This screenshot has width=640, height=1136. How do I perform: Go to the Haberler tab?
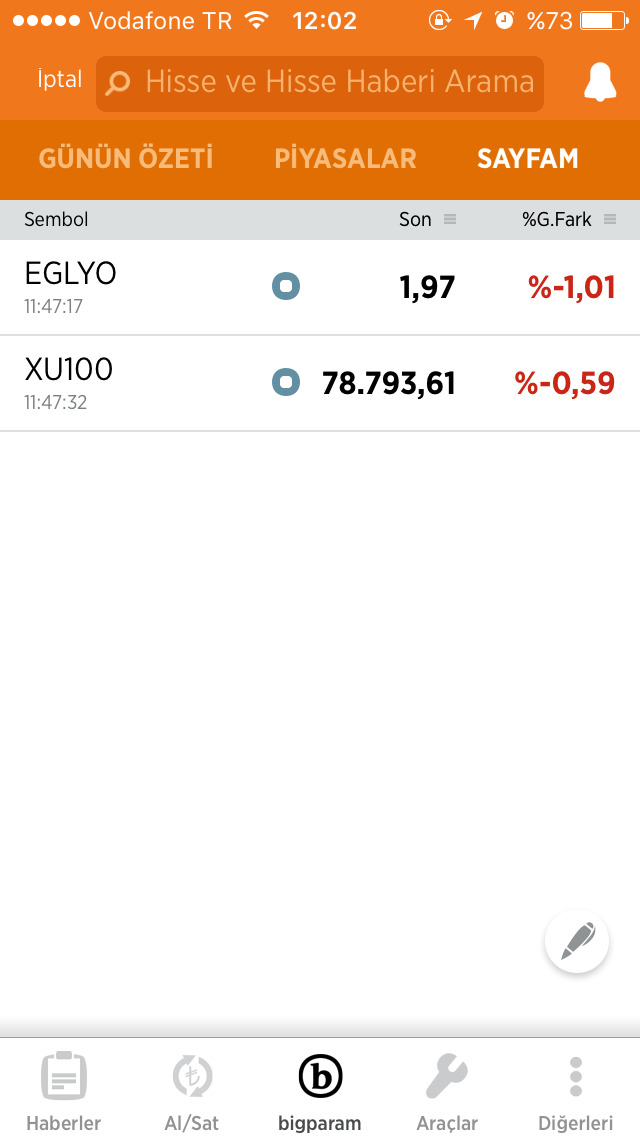[x=64, y=1090]
